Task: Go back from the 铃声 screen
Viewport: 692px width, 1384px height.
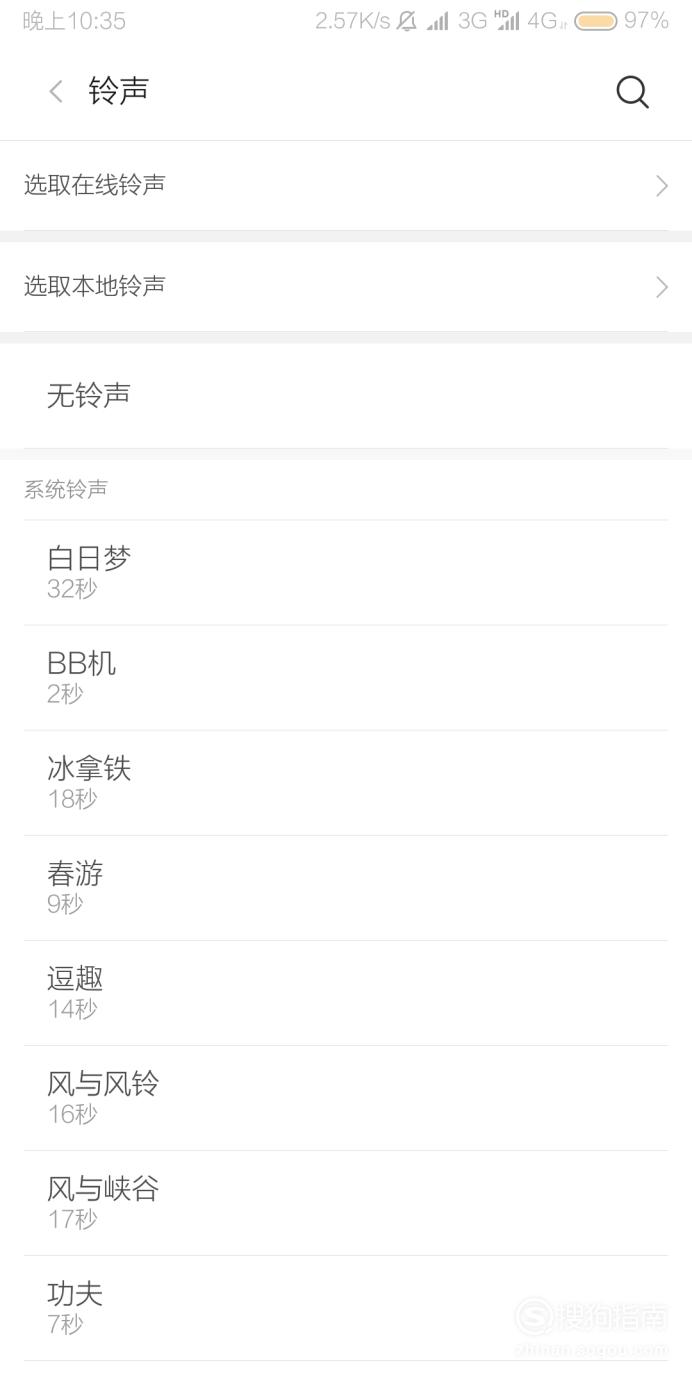Action: coord(56,92)
